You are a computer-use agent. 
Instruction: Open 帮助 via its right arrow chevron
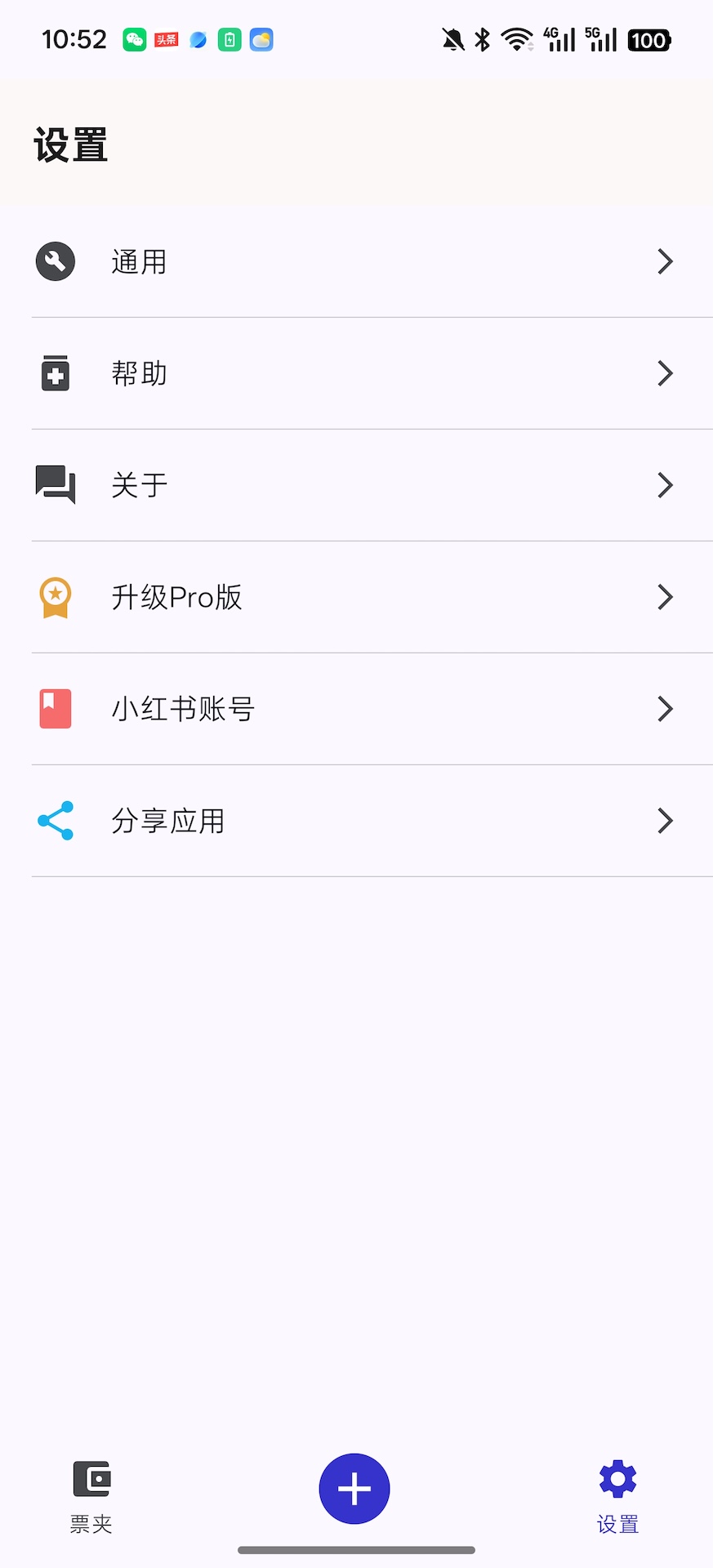(666, 373)
